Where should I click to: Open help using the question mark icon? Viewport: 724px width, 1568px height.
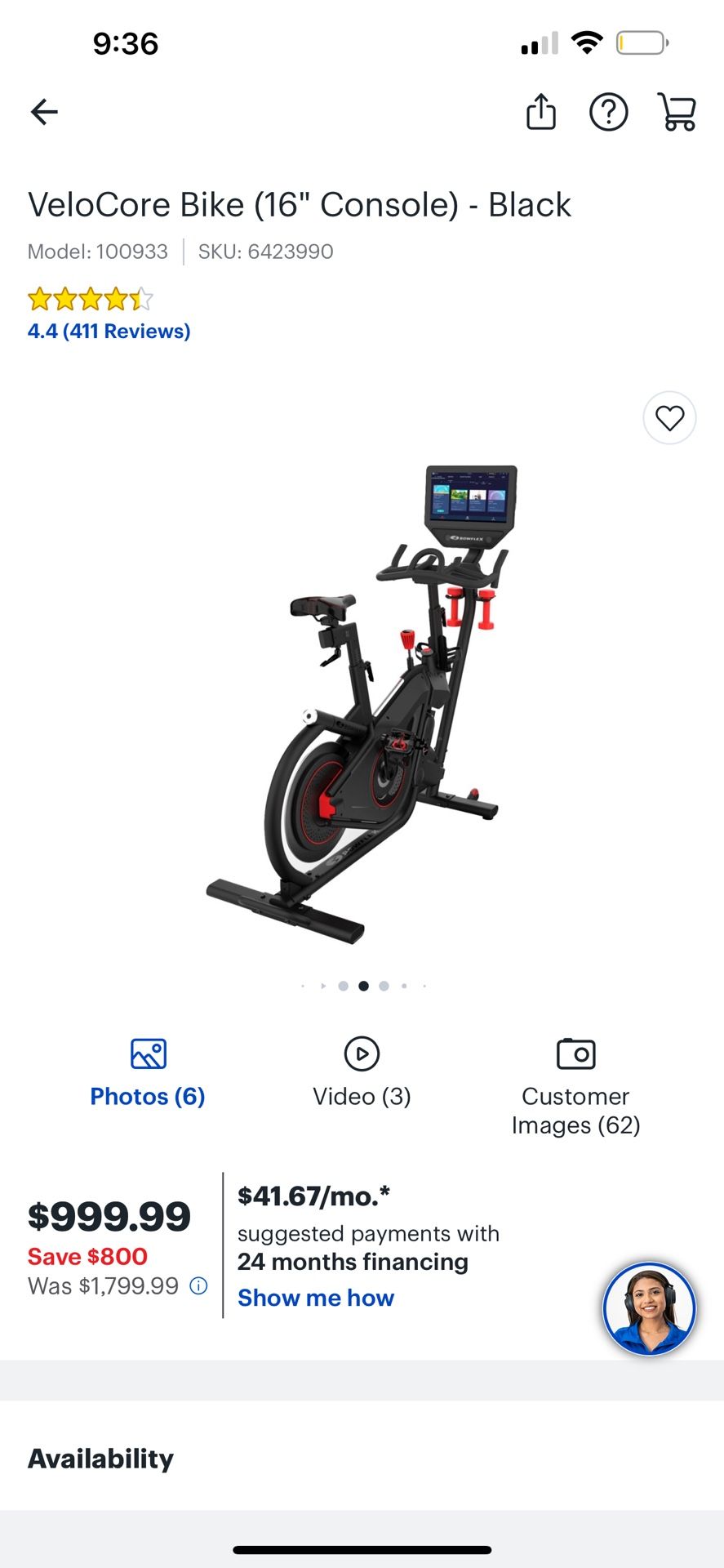coord(608,113)
